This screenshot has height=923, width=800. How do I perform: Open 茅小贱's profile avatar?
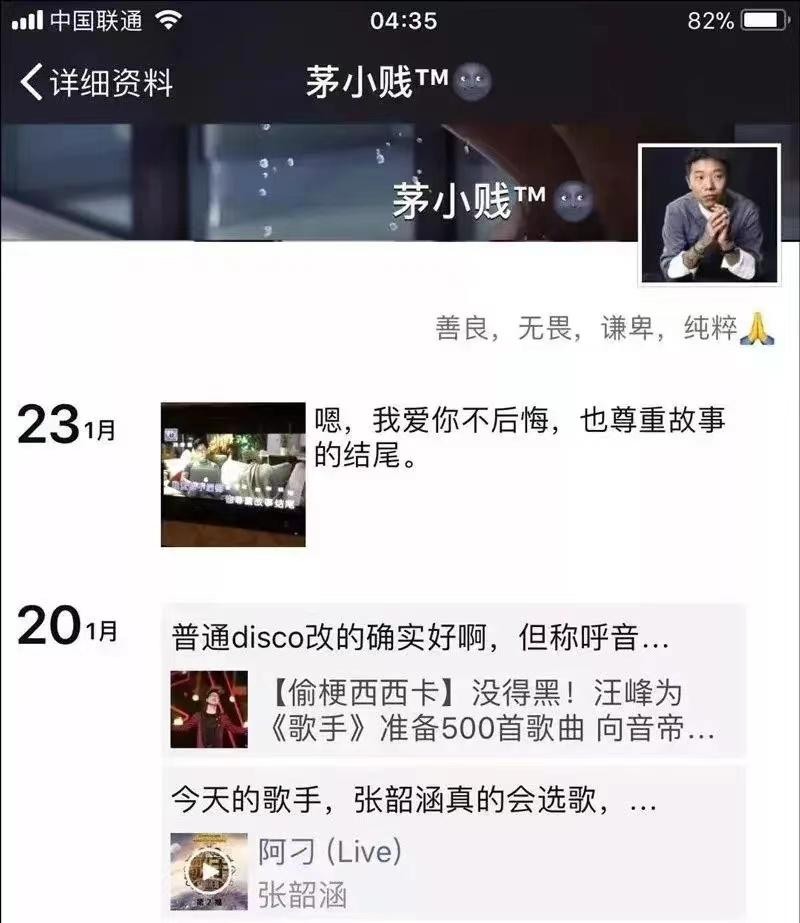point(710,213)
